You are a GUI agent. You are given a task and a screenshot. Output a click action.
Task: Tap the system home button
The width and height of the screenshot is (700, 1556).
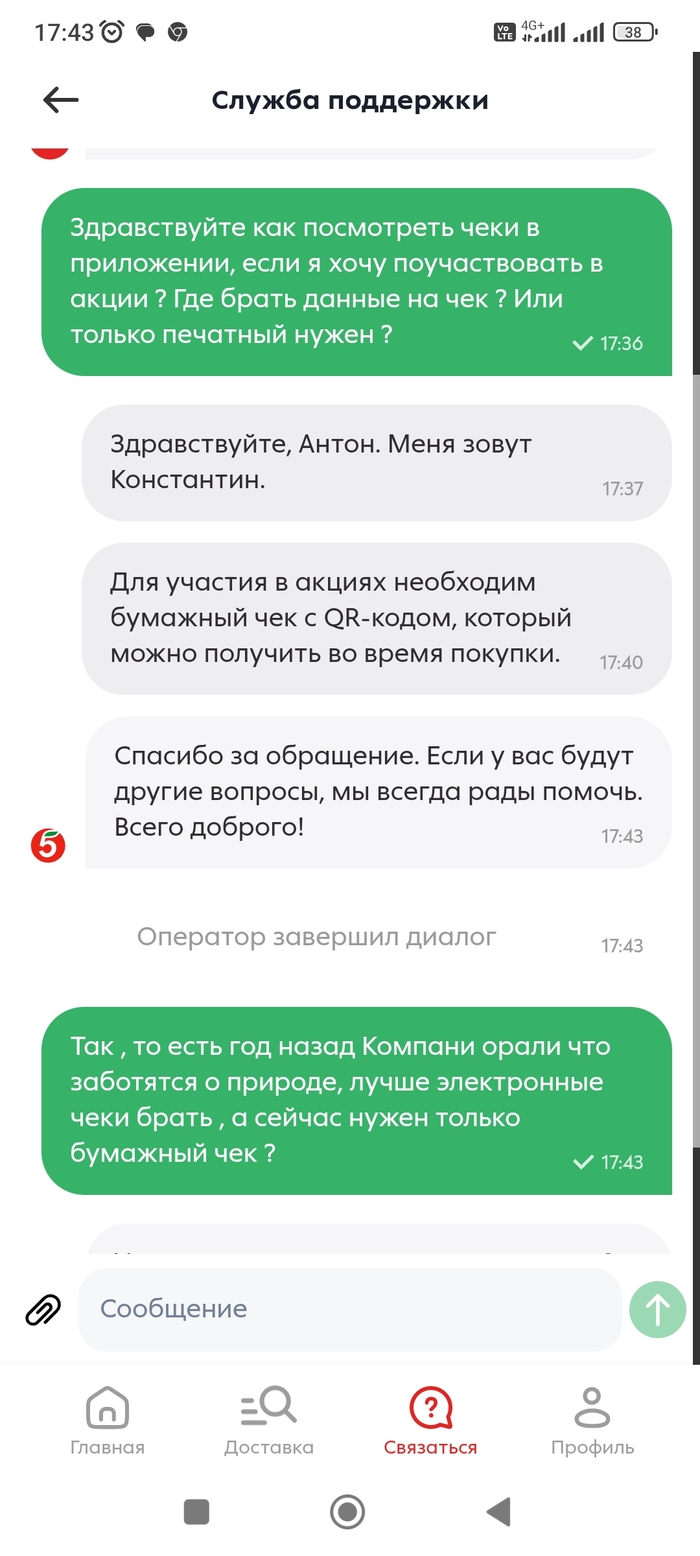pyautogui.click(x=347, y=1511)
